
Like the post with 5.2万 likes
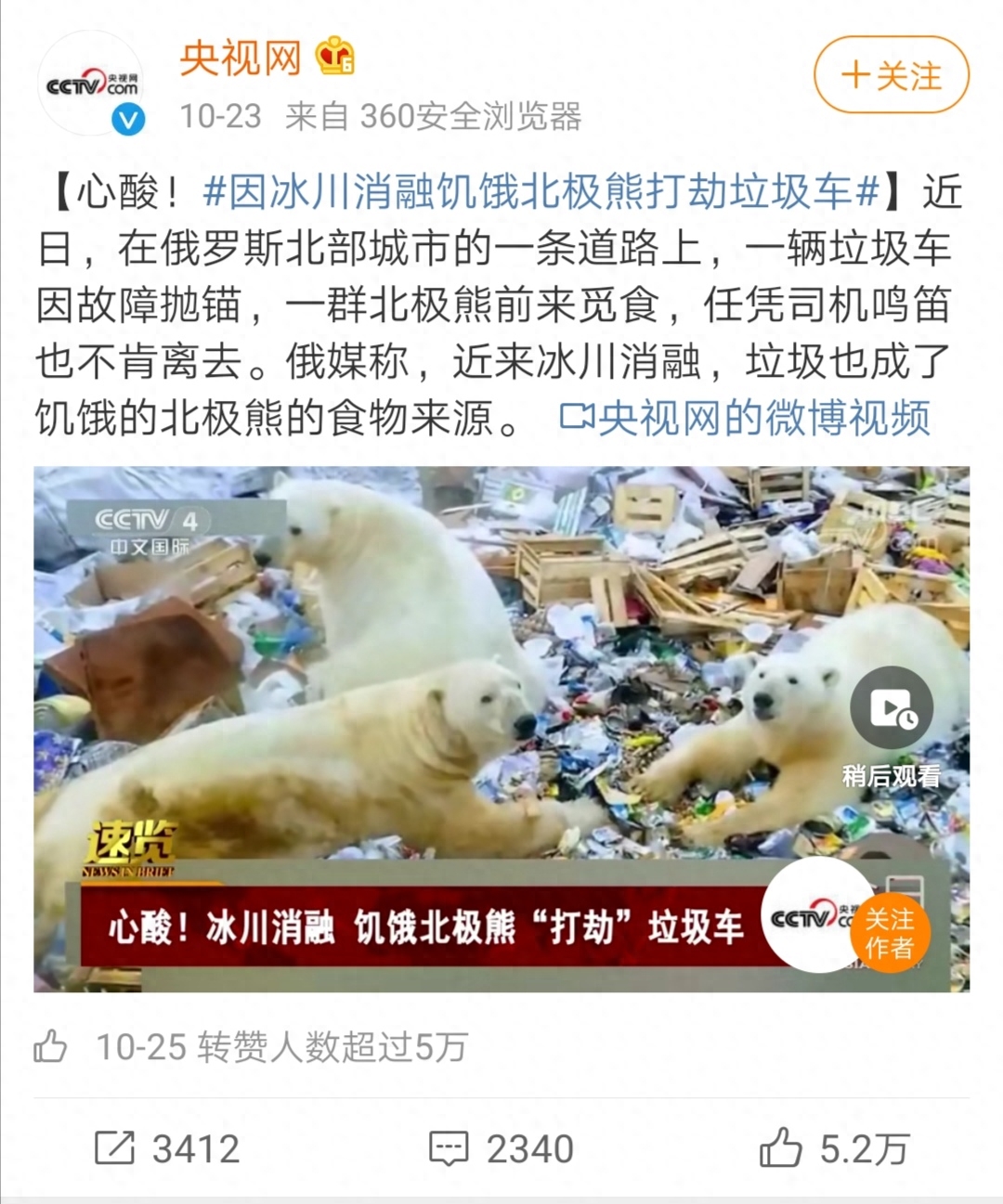[x=833, y=1149]
